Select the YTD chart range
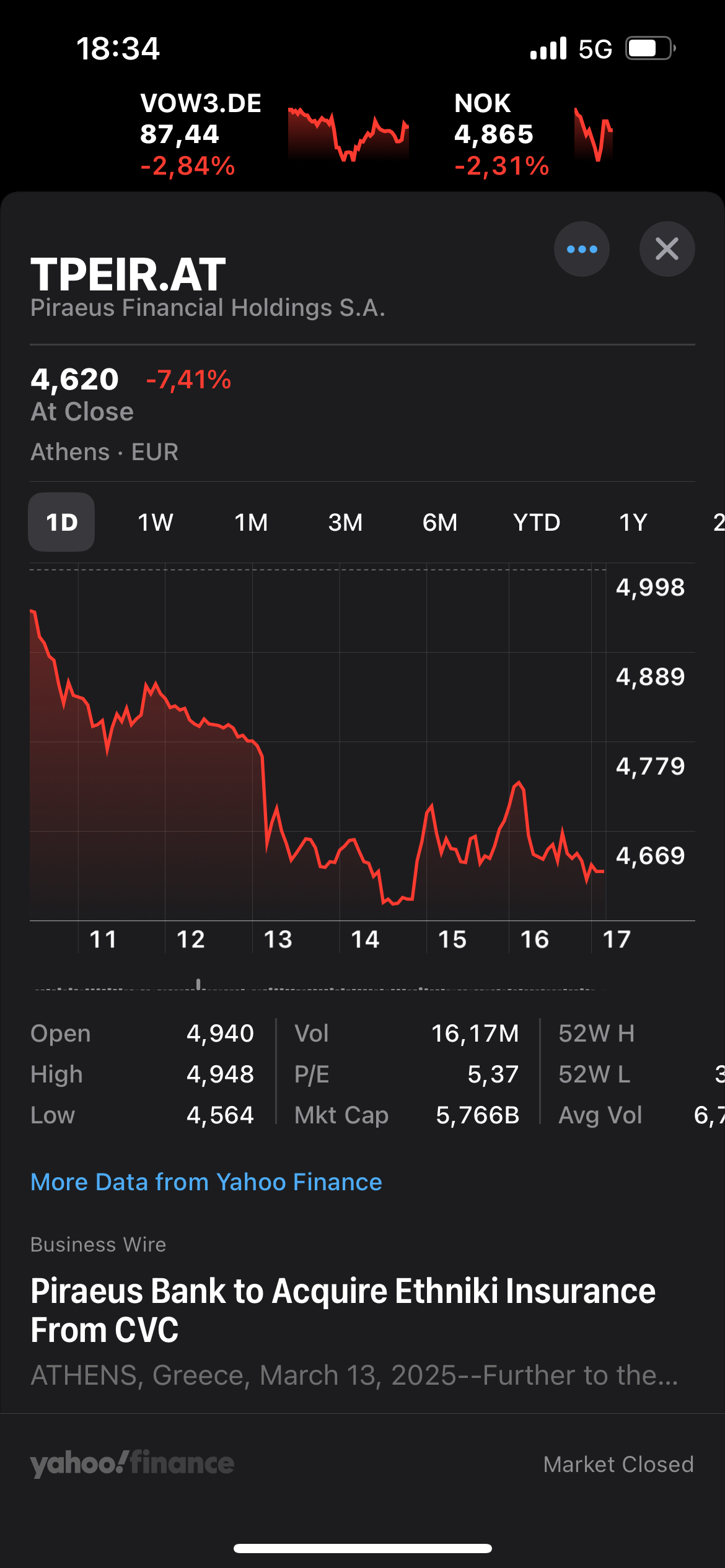 click(537, 522)
